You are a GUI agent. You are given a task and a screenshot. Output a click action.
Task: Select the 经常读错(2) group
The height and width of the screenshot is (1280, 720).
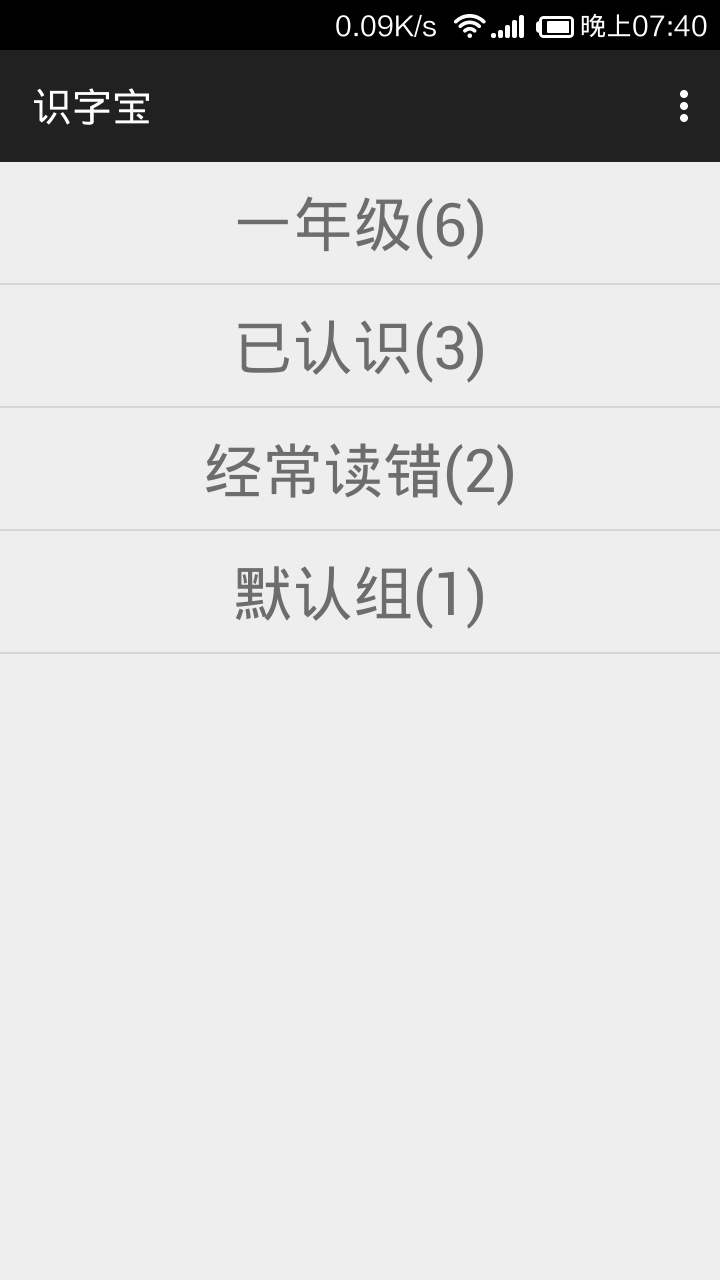360,469
